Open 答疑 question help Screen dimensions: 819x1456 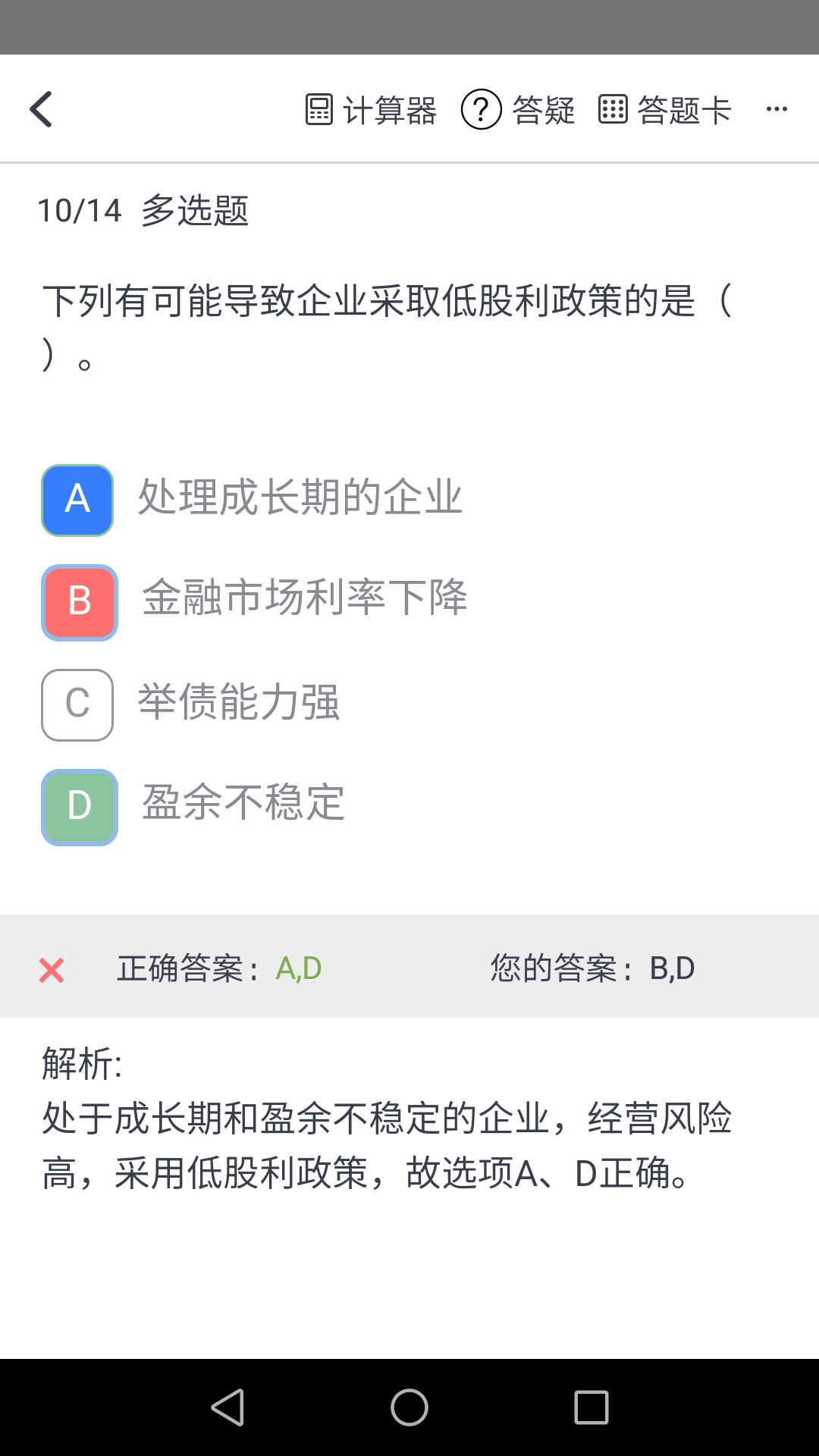point(519,110)
